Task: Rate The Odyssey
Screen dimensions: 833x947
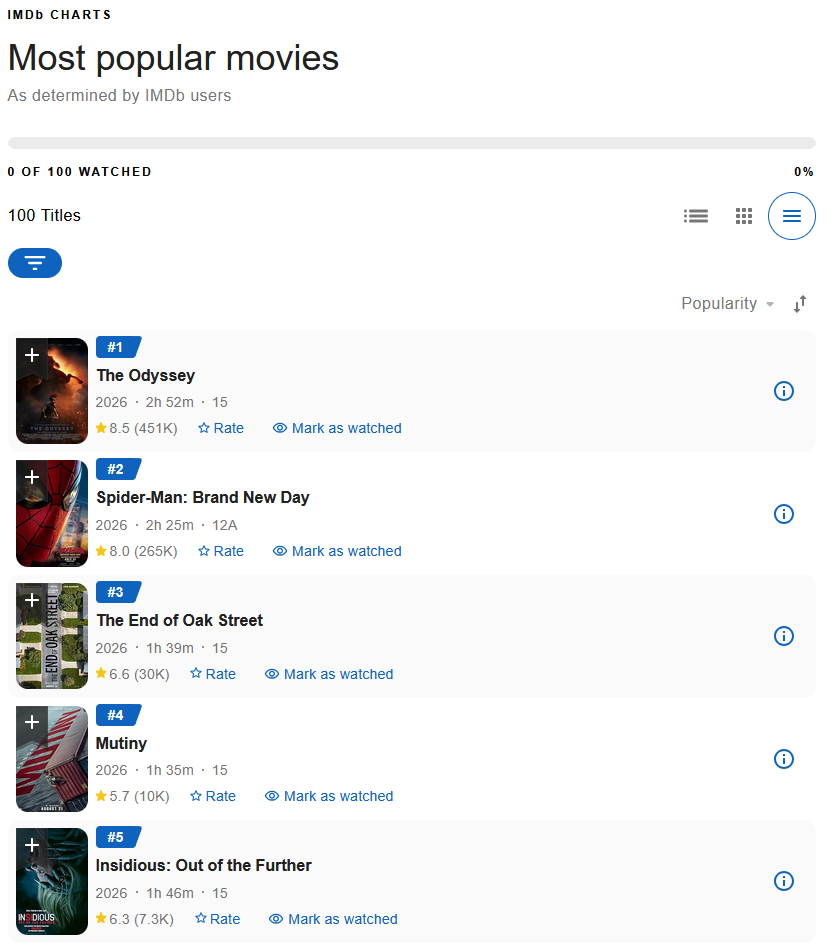Action: pyautogui.click(x=221, y=428)
